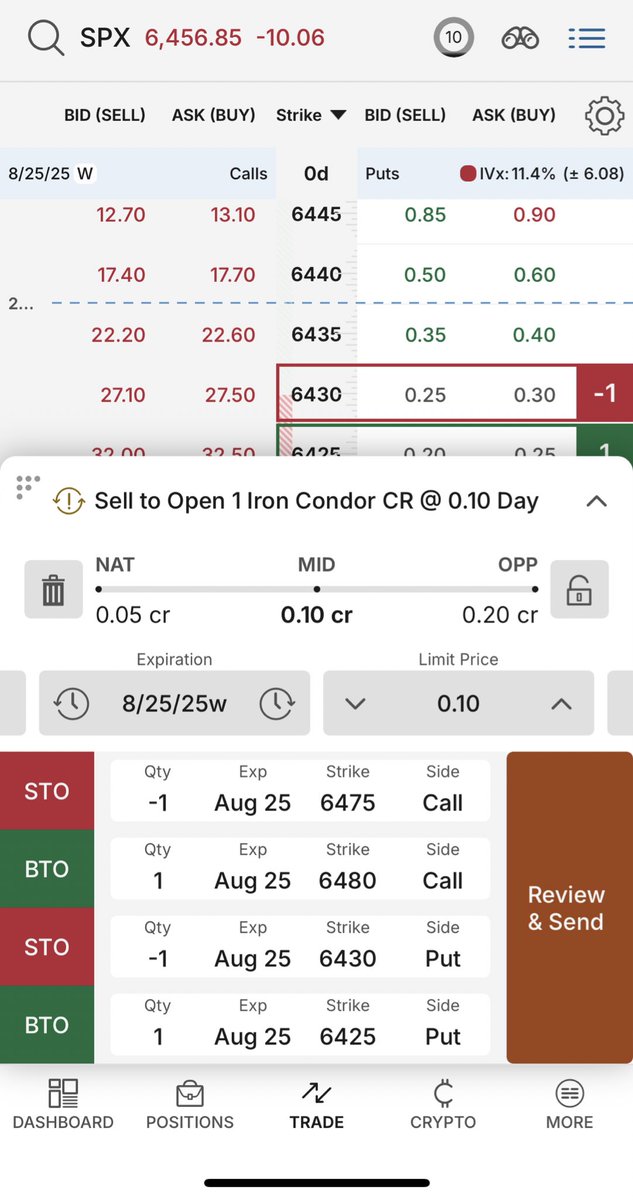Switch to the Positions tab

(190, 1105)
